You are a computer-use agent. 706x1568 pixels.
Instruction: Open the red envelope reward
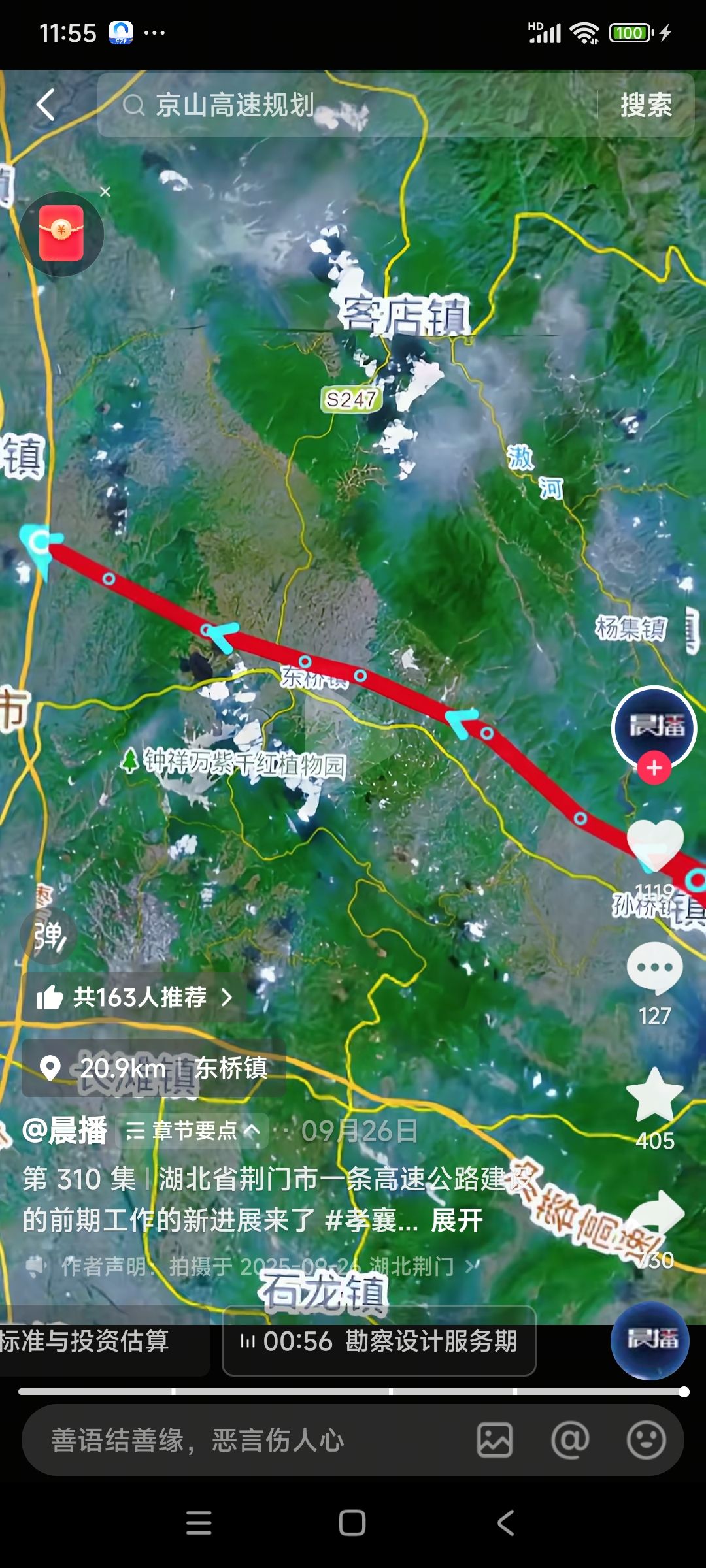(x=61, y=234)
